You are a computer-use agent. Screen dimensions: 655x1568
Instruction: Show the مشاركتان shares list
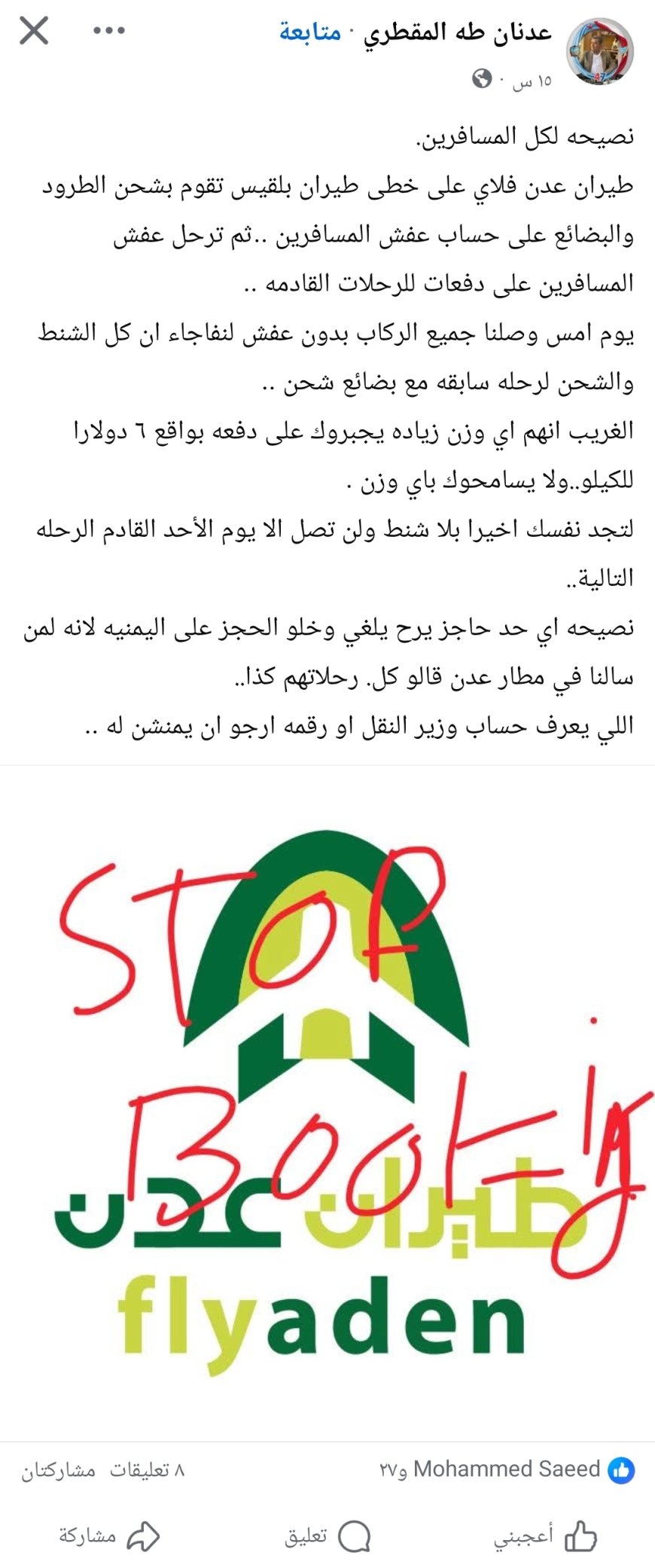[x=59, y=1470]
